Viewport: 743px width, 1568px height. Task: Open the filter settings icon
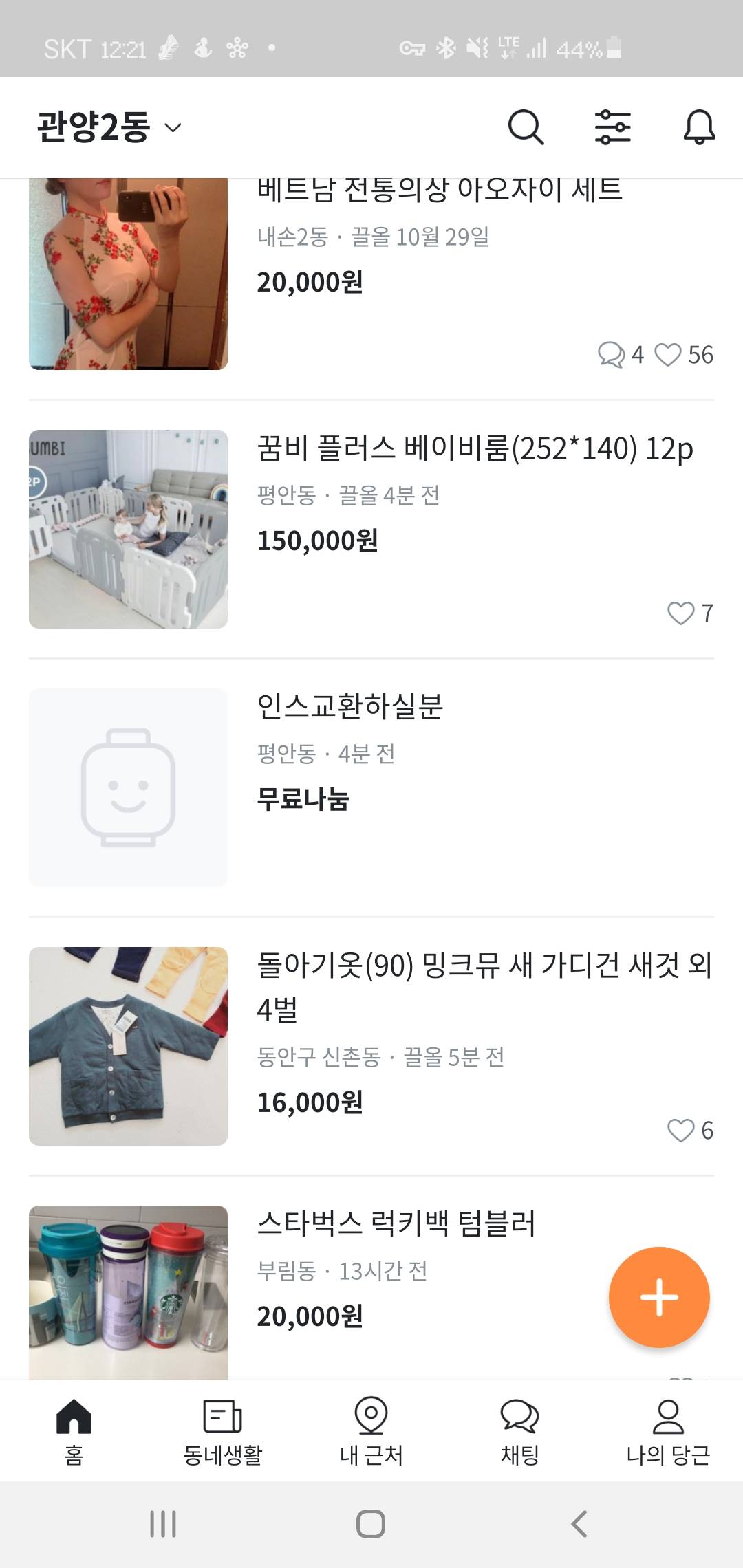(x=612, y=127)
